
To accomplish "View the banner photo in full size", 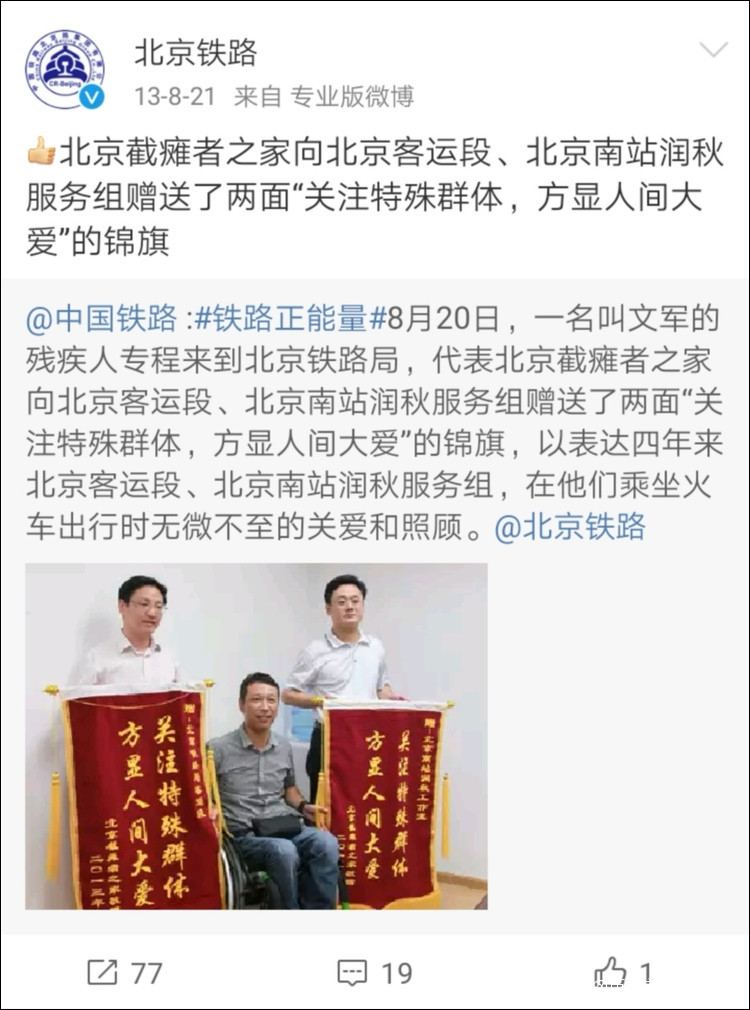I will tap(256, 736).
